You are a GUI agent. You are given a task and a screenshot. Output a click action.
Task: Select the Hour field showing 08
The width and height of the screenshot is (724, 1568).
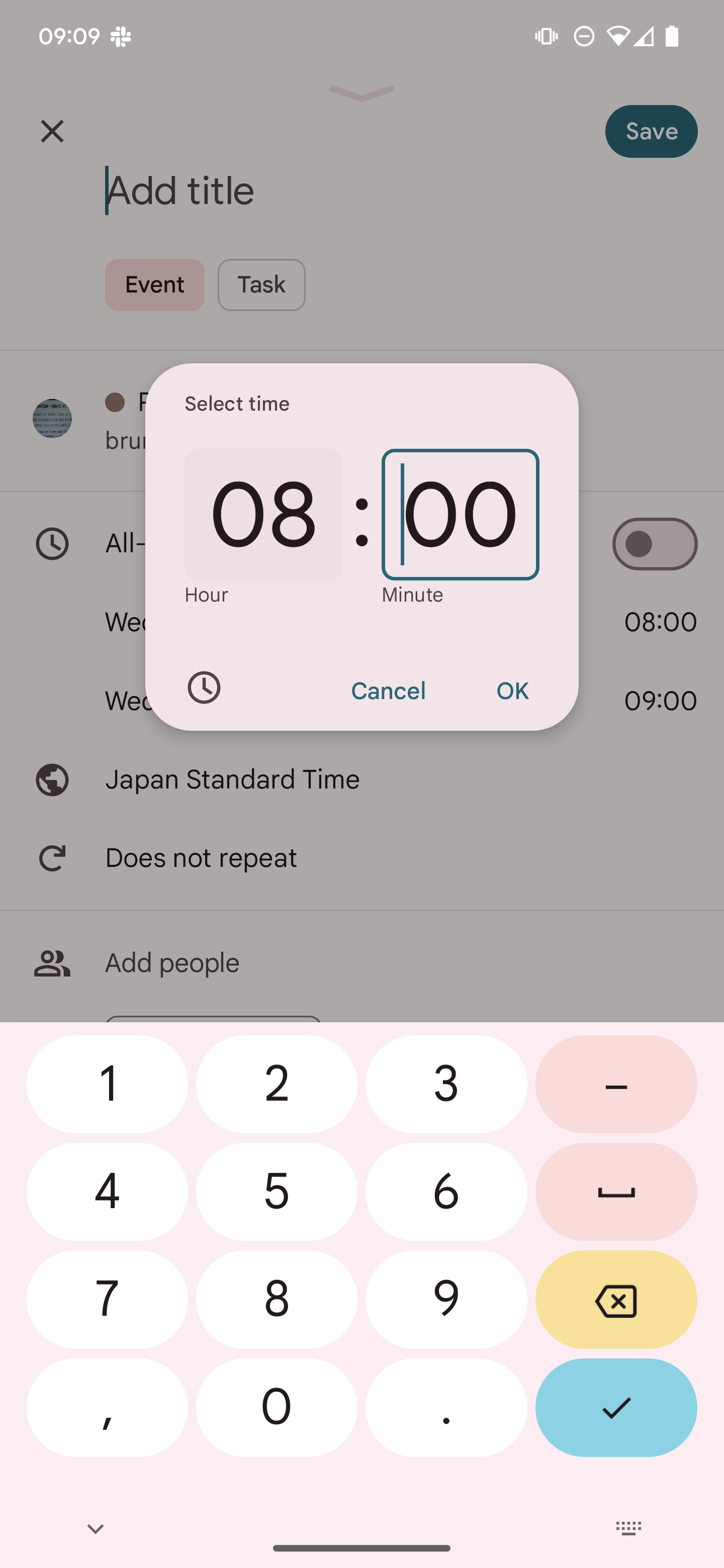263,514
